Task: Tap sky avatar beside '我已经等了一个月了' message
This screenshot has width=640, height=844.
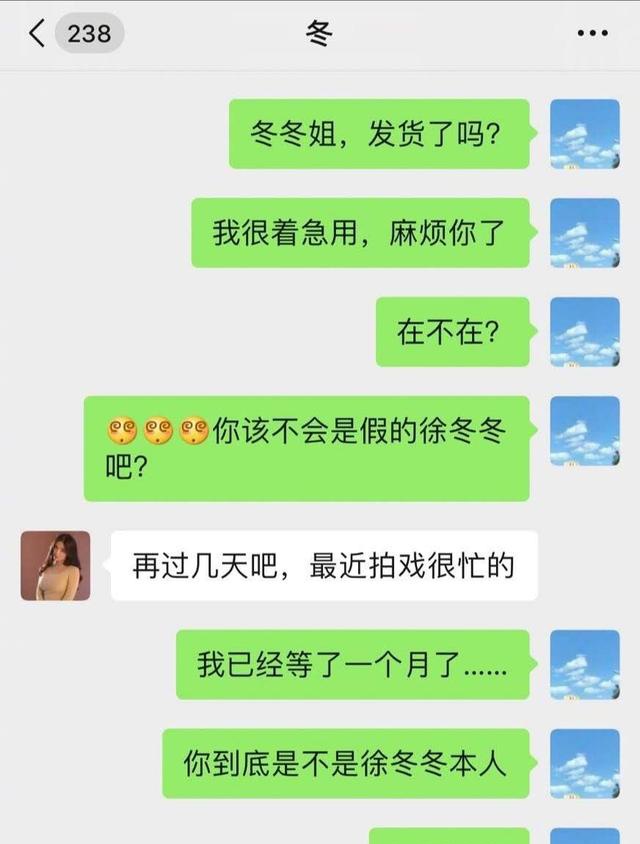Action: click(x=585, y=664)
